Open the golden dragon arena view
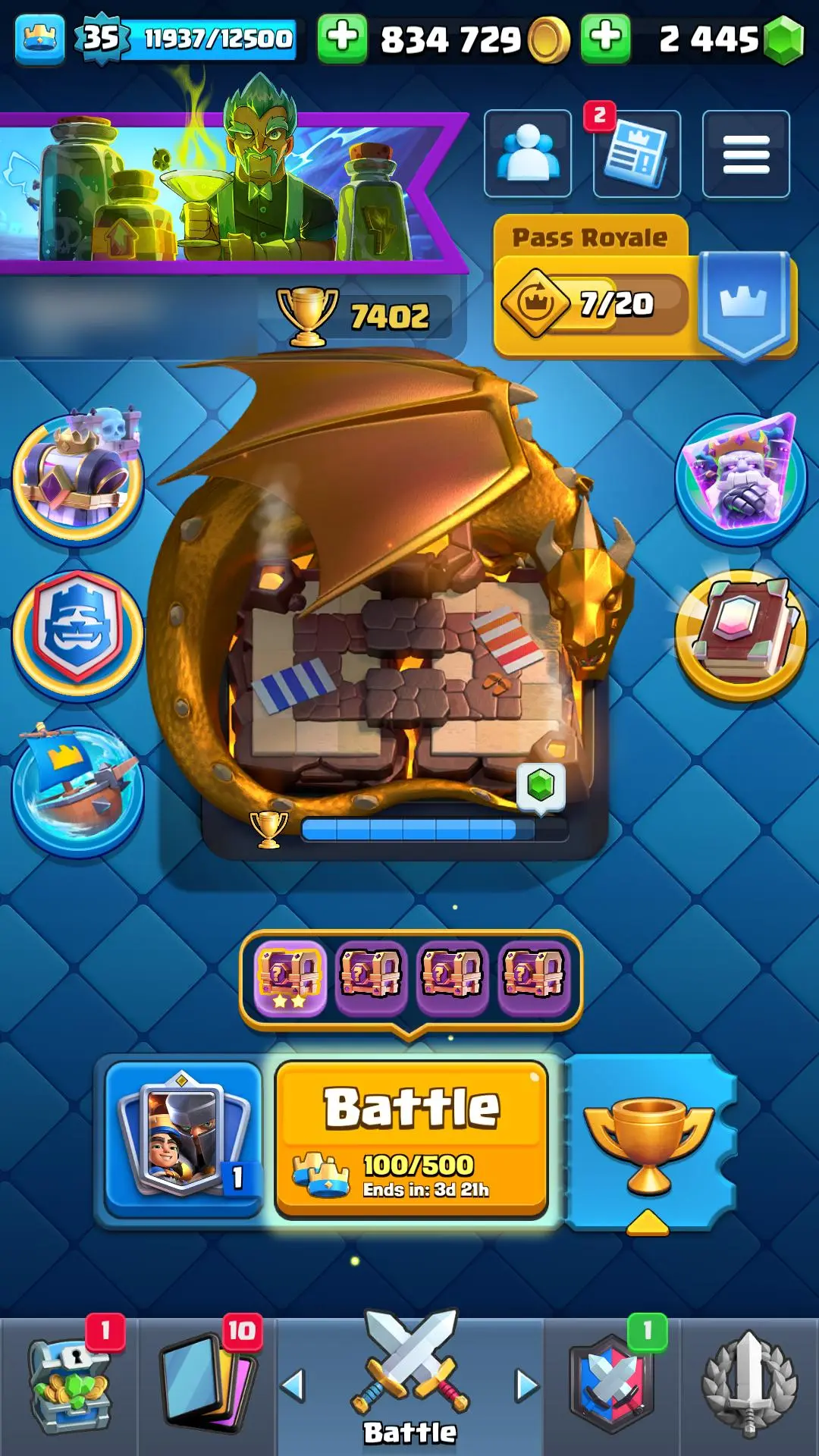The width and height of the screenshot is (819, 1456). tap(394, 607)
